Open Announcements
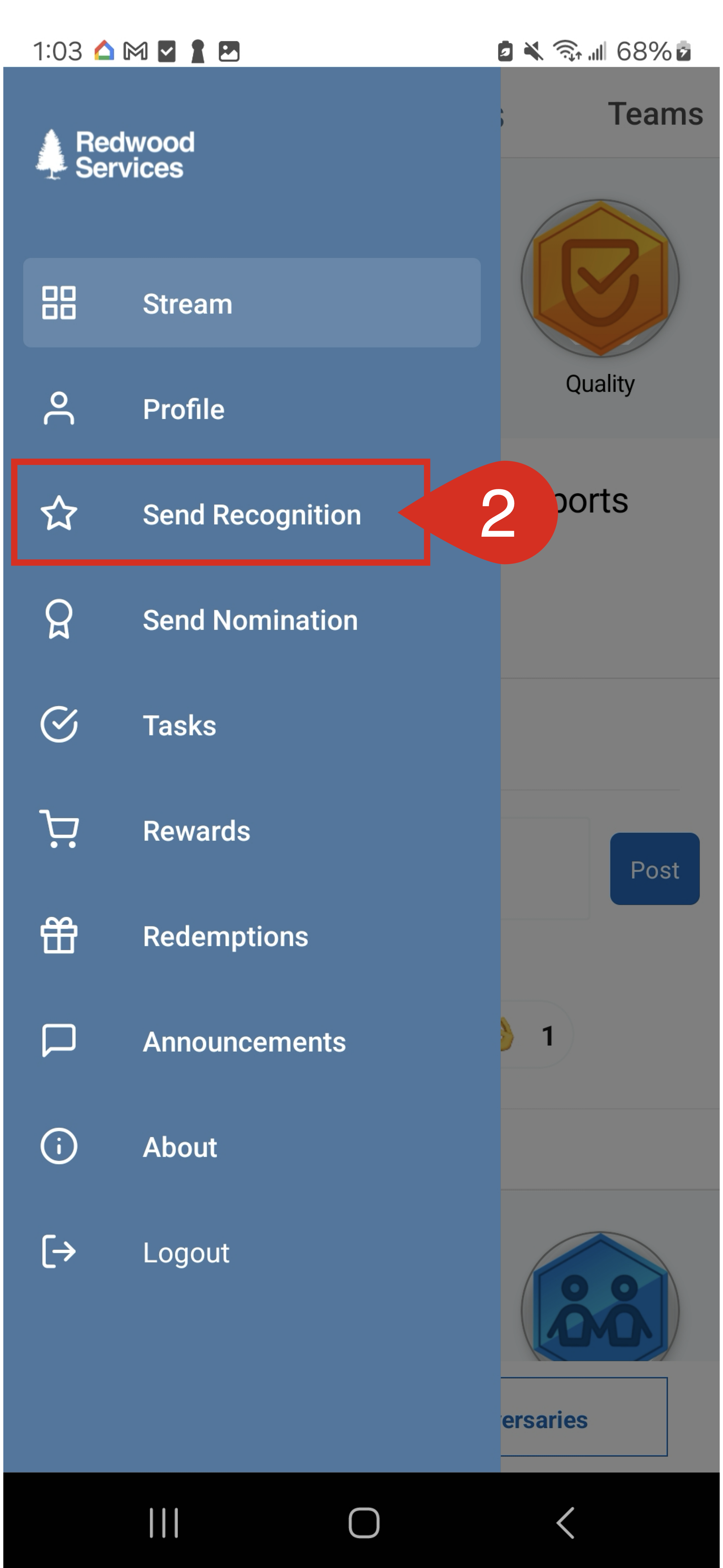This screenshot has width=723, height=1568. tap(251, 1041)
